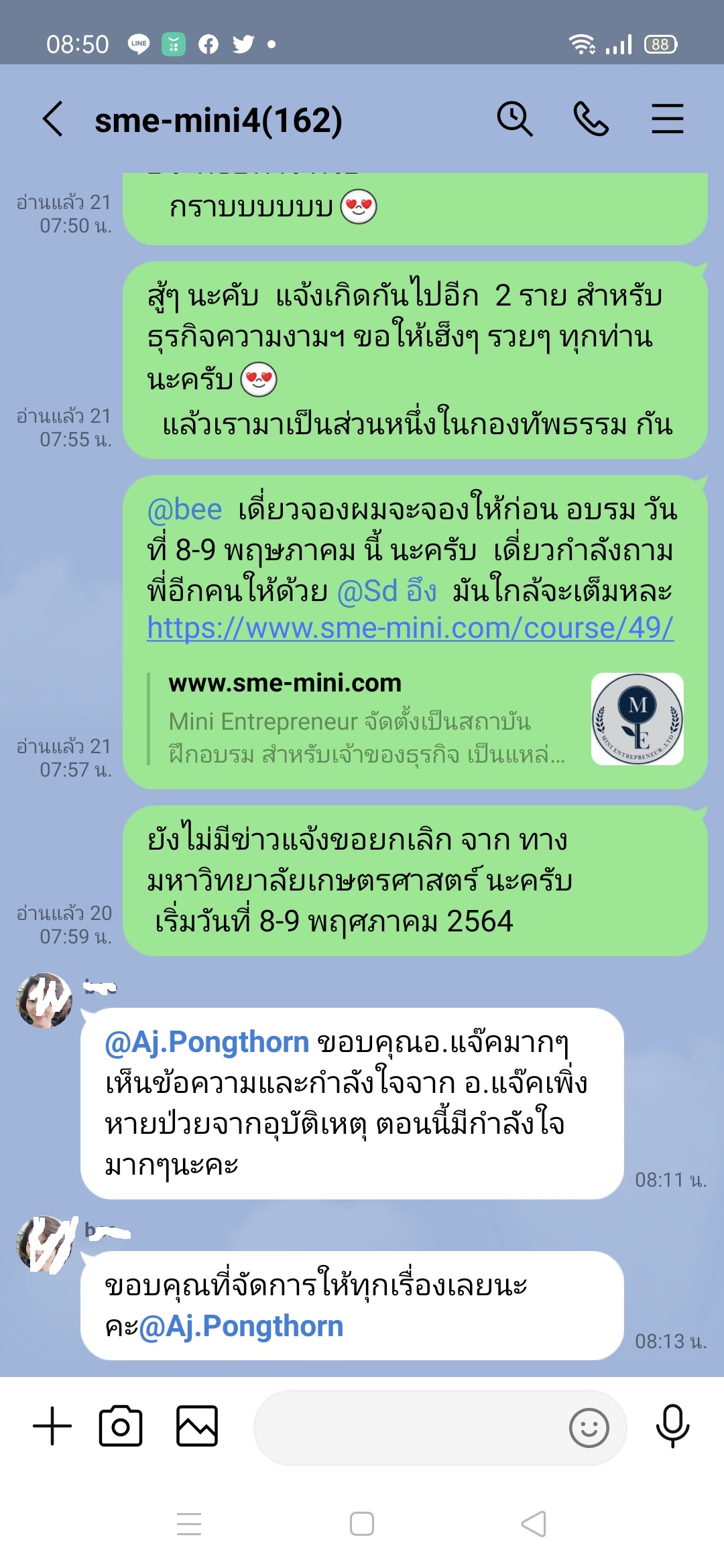Viewport: 724px width, 1568px height.
Task: Launch the camera from chat
Action: [x=121, y=1426]
